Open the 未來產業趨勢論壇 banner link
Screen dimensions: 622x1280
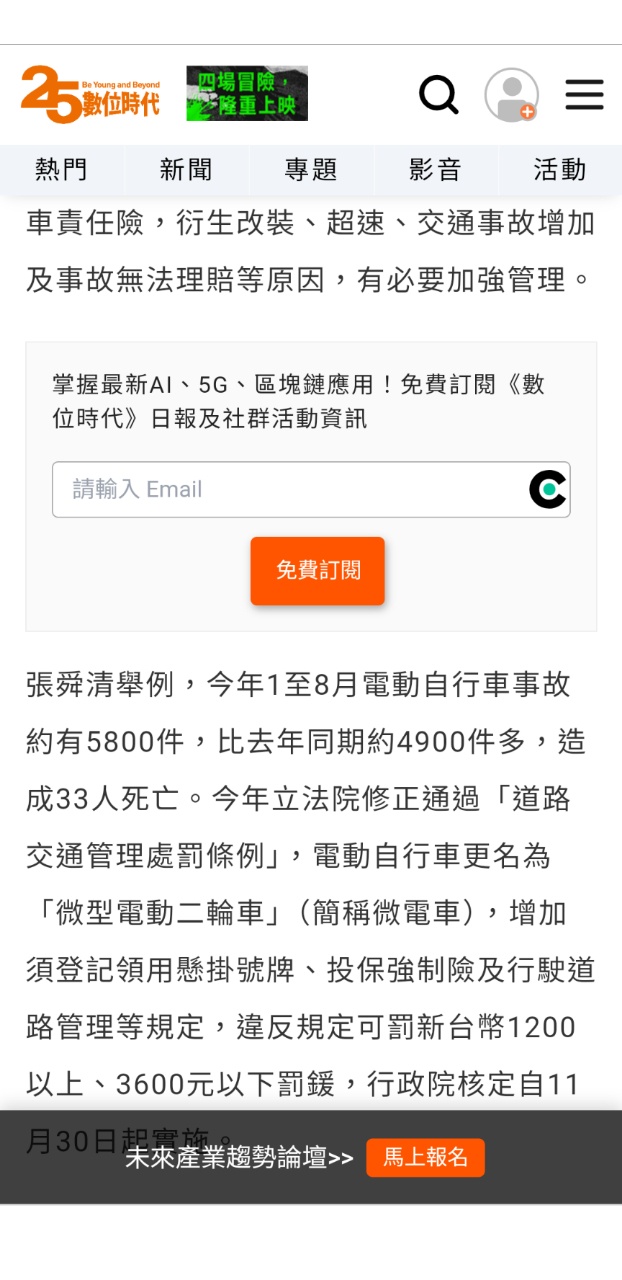(x=239, y=1158)
